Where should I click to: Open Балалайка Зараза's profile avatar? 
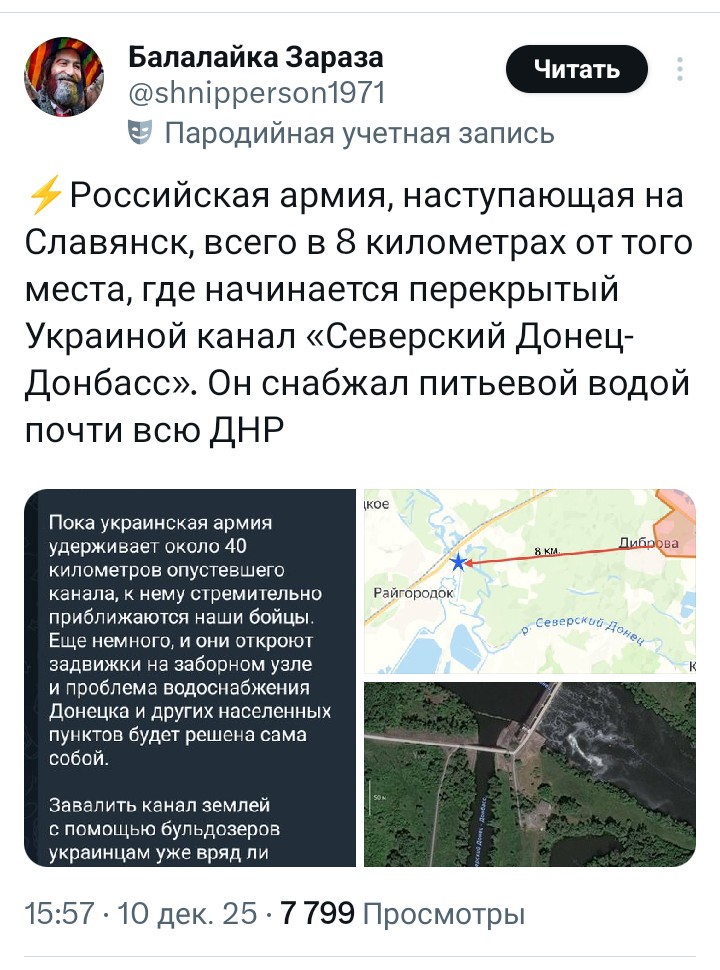click(64, 77)
